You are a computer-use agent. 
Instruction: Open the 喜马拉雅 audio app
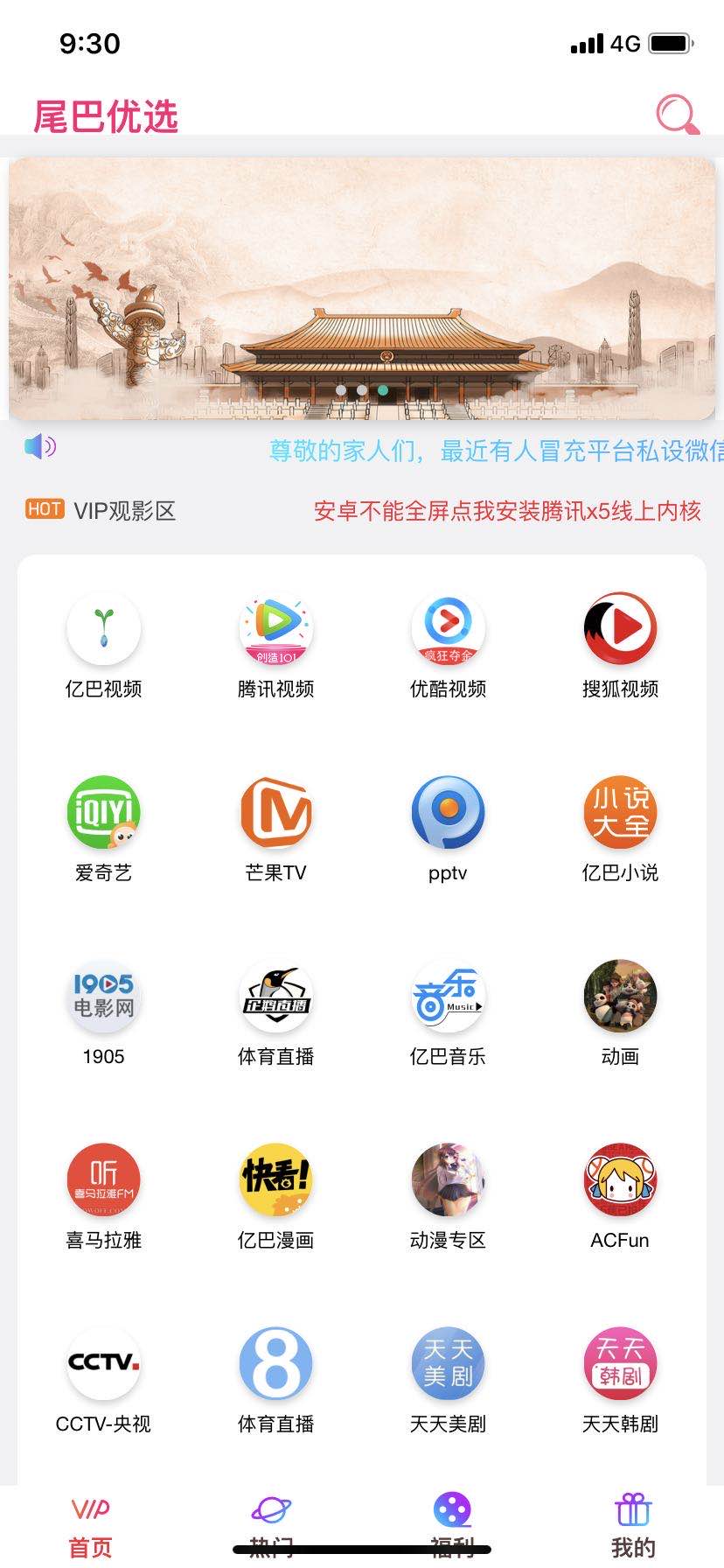(x=103, y=1179)
